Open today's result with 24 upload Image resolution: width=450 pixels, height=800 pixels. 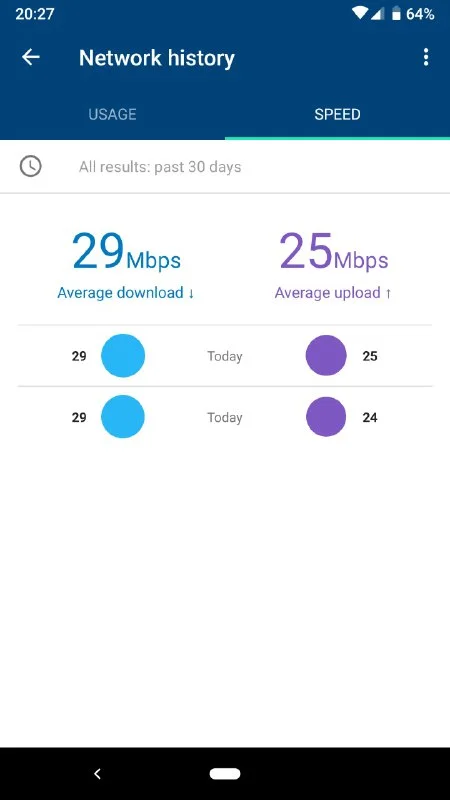(x=225, y=417)
